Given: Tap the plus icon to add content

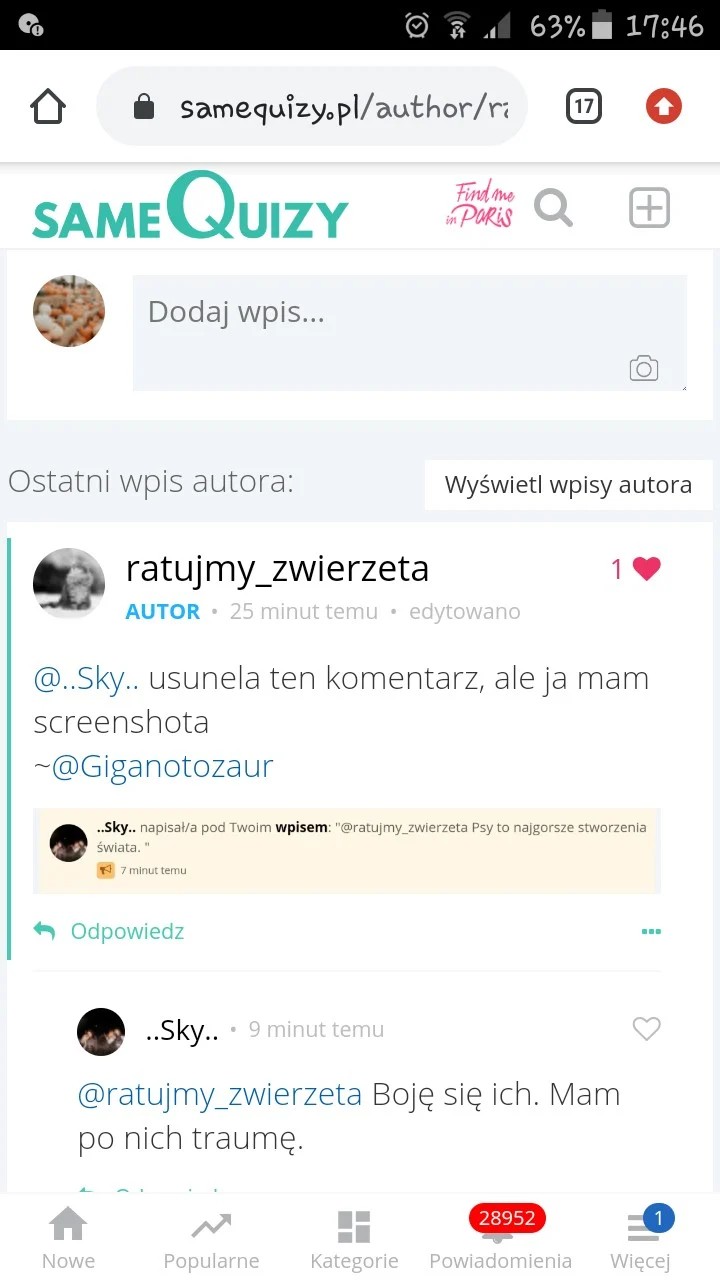Looking at the screenshot, I should (x=649, y=208).
